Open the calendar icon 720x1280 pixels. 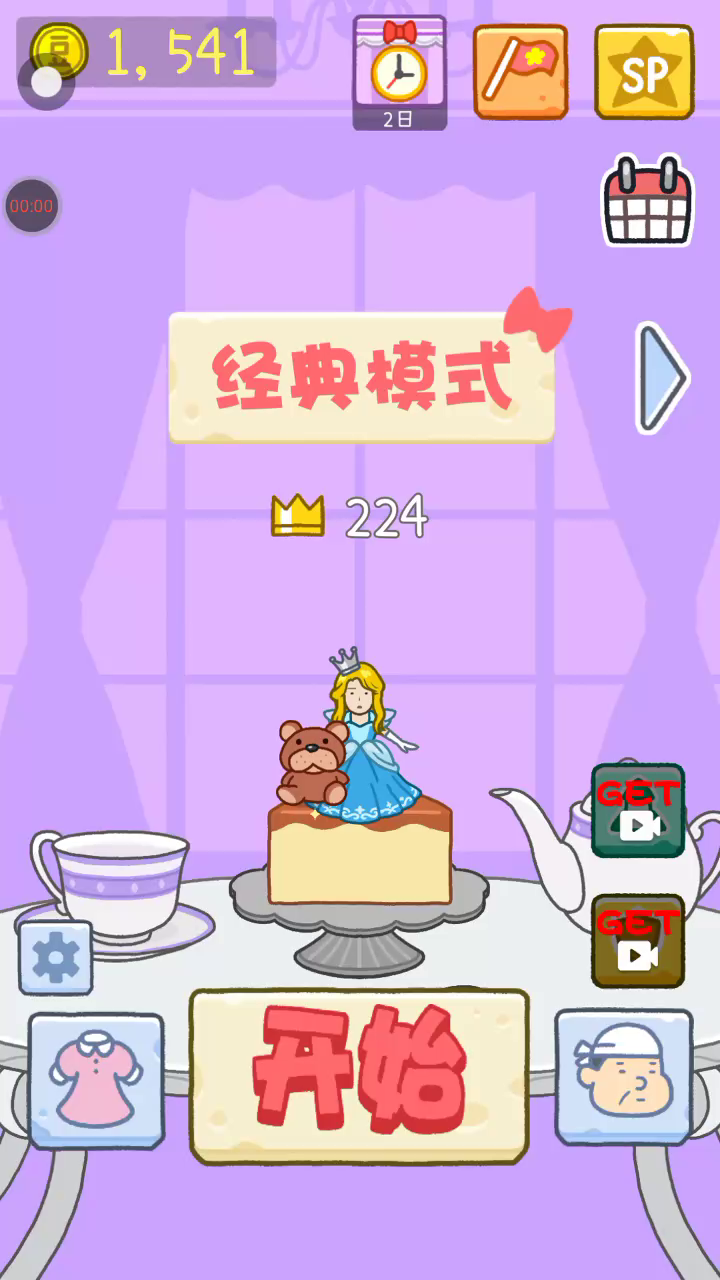coord(648,201)
